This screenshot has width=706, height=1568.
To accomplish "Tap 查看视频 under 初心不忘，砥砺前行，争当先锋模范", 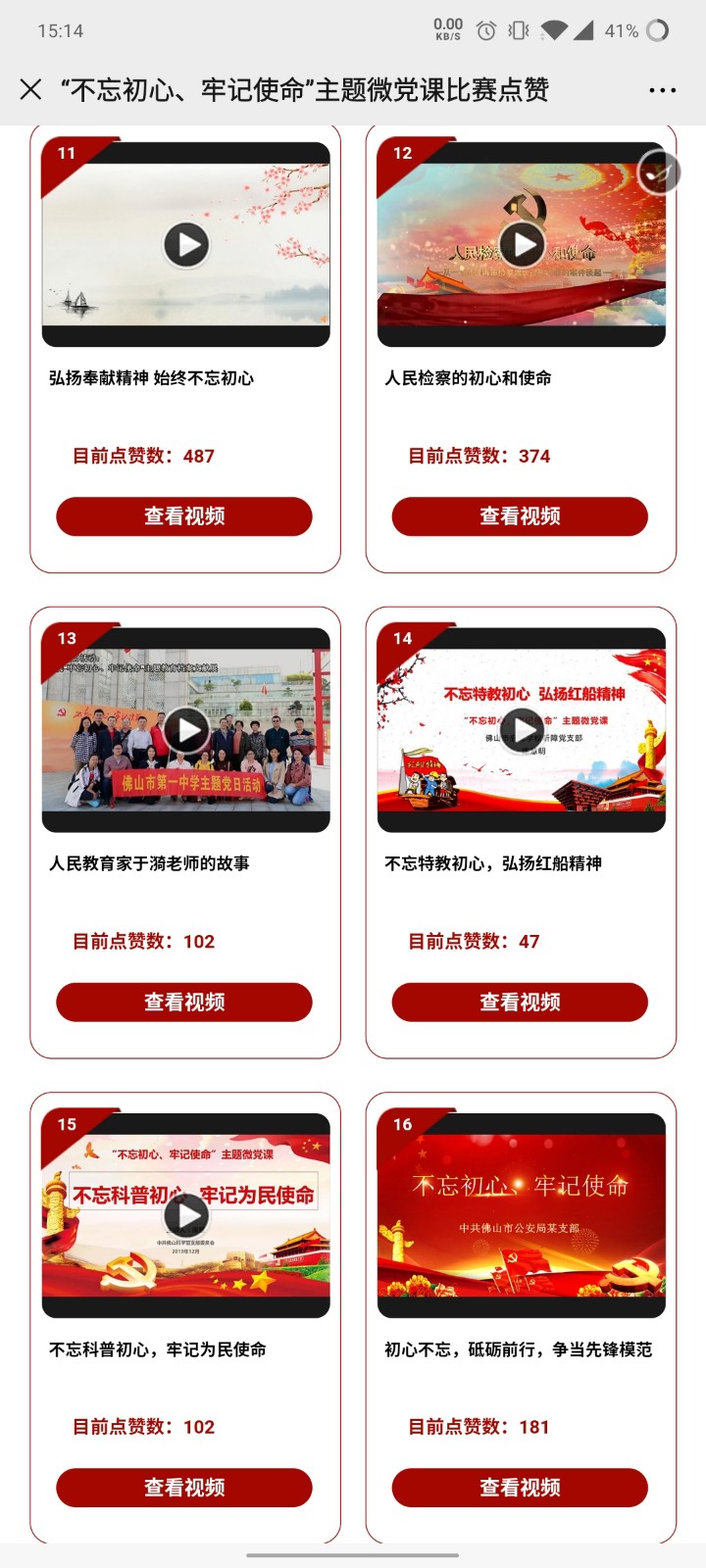I will [520, 1488].
